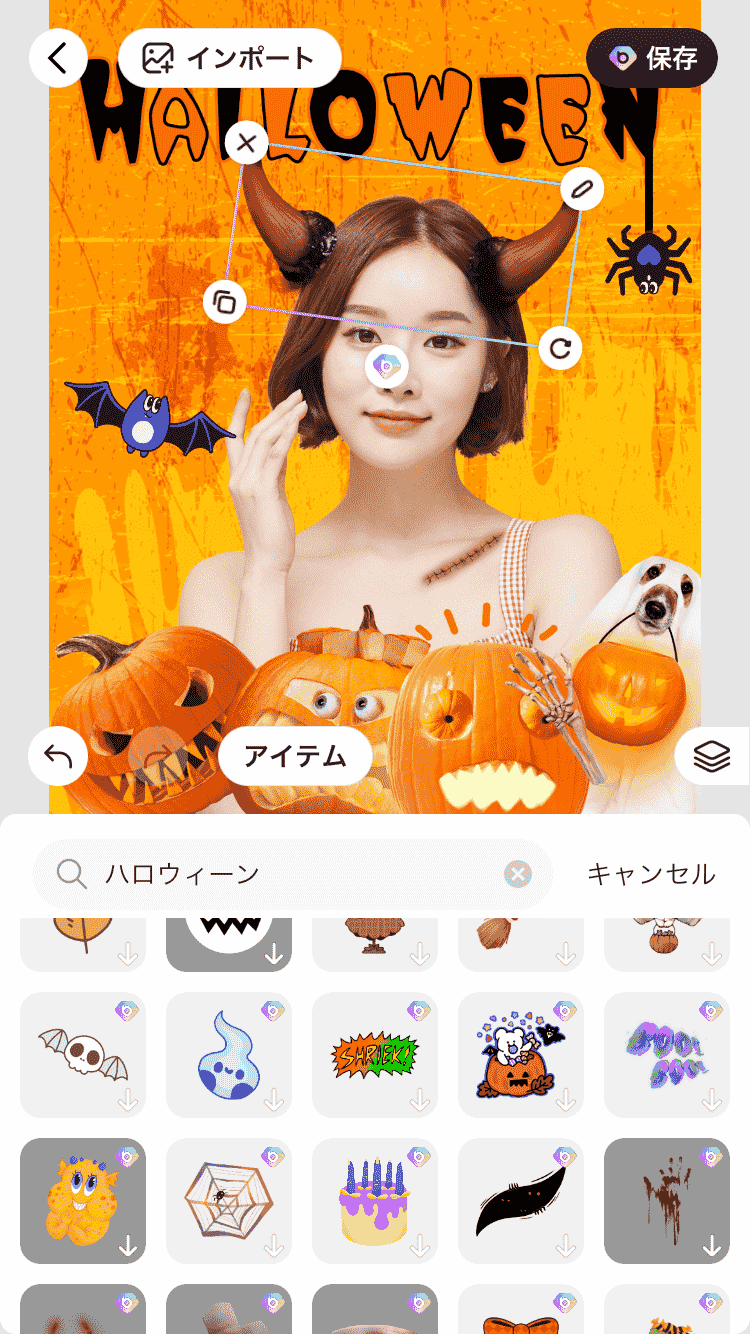Viewport: 750px width, 1334px height.
Task: Select the skull bat sticker
Action: (83, 1054)
